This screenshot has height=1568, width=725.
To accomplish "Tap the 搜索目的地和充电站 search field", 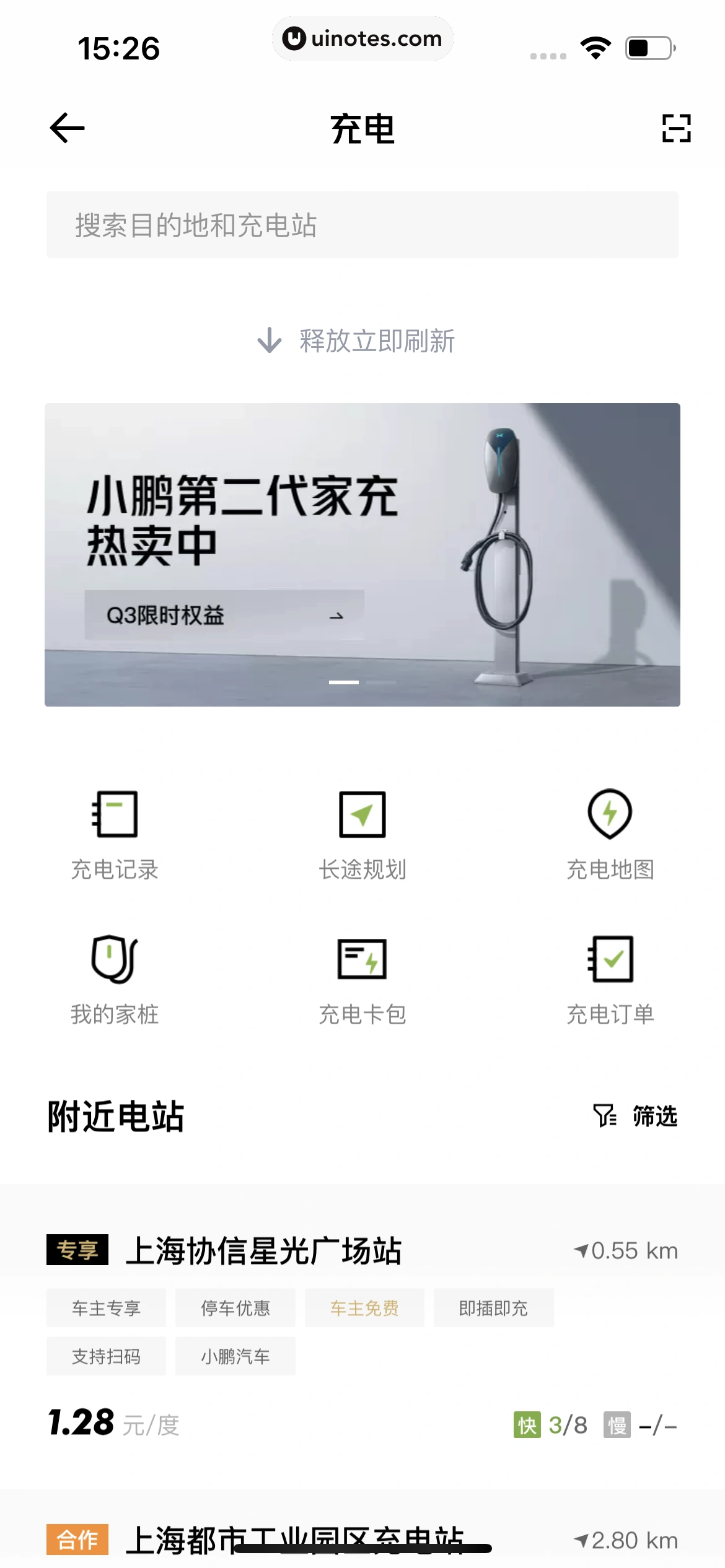I will [362, 226].
